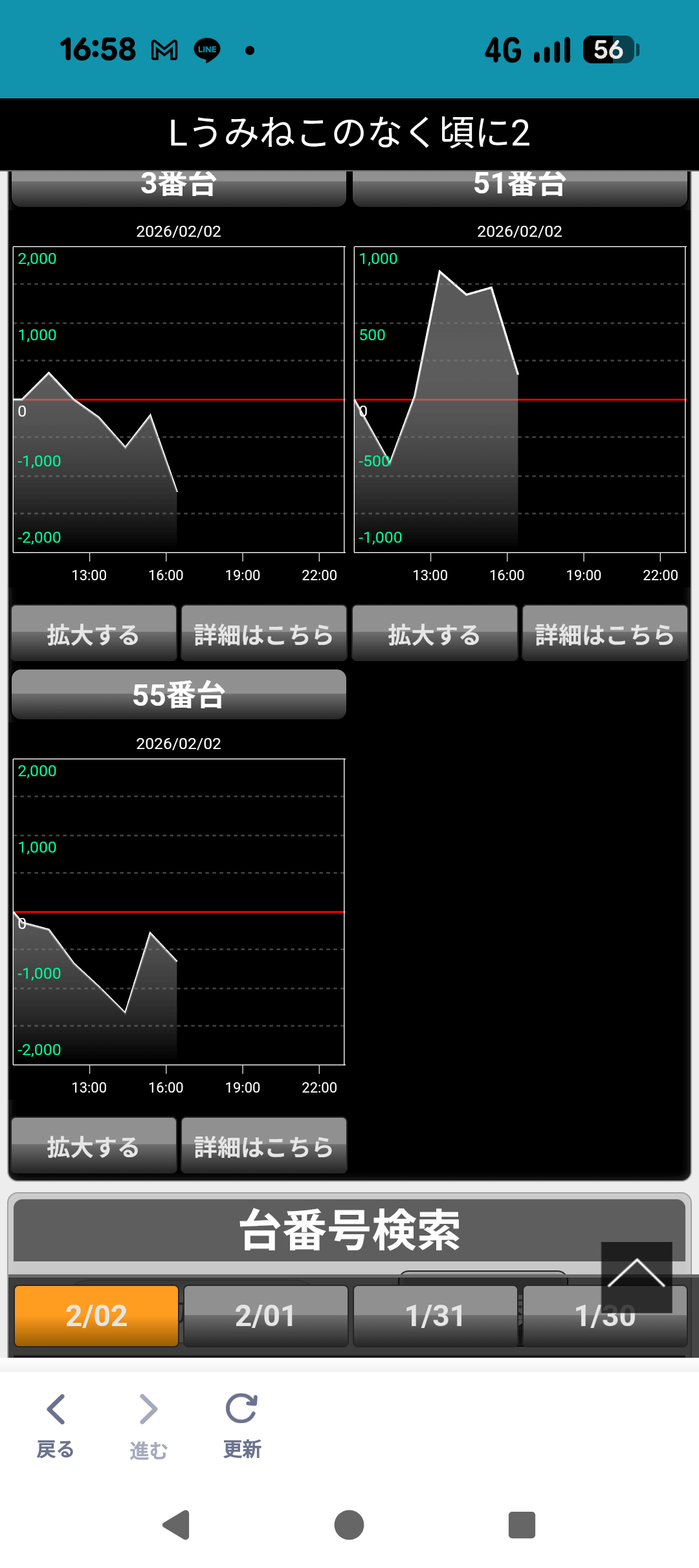Open the 3番台 machine header
The image size is (699, 1568).
pos(179,188)
